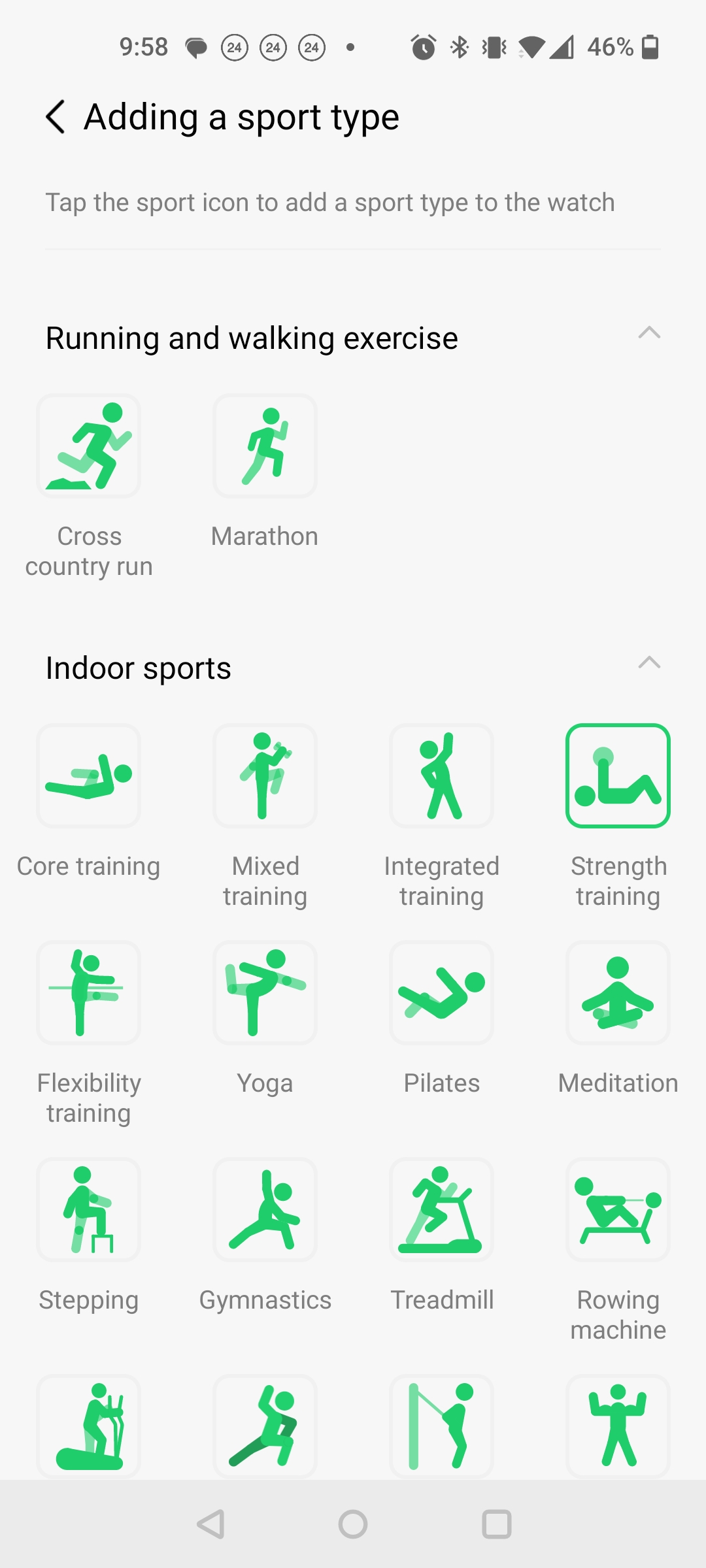Add Stepping to the watch
706x1568 pixels.
[89, 1210]
